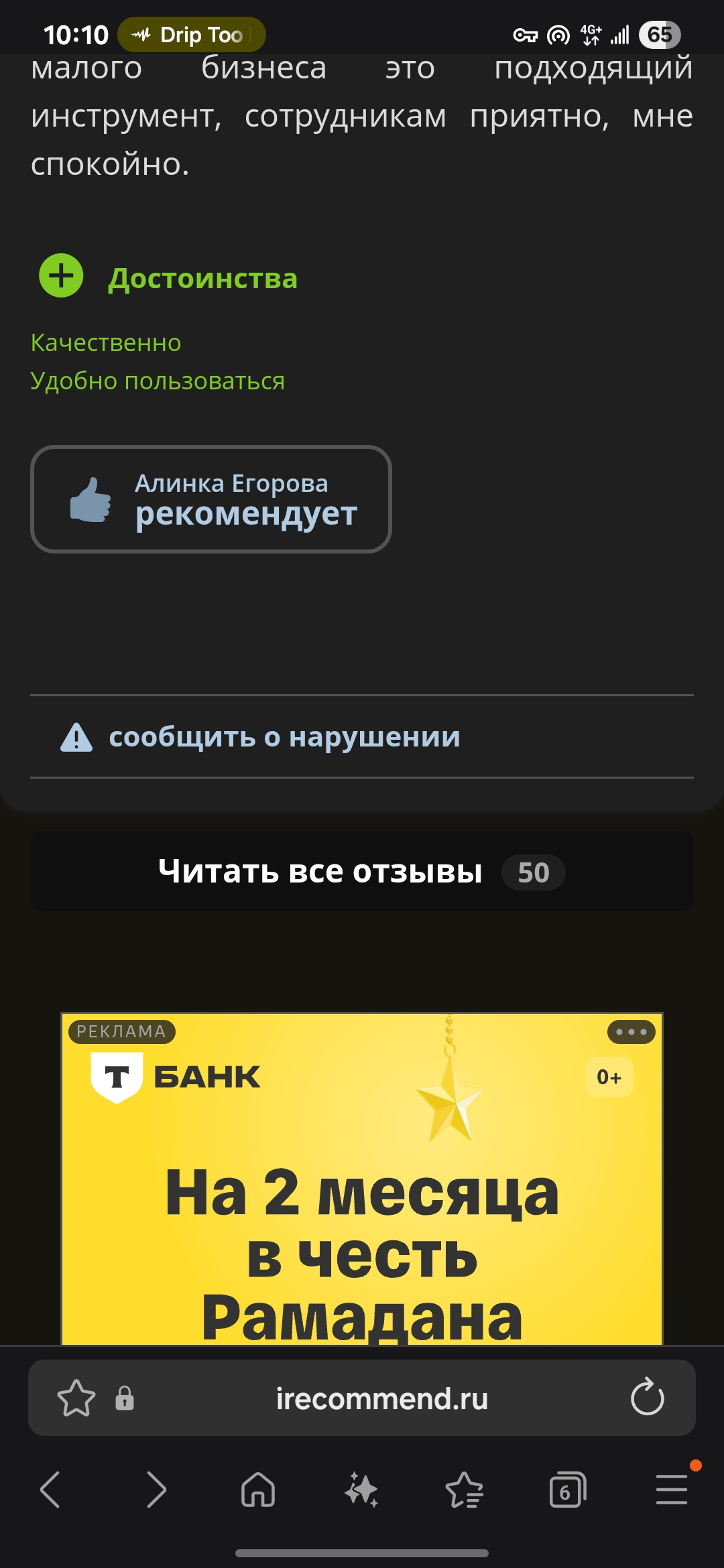
Task: Bookmark the page with the address bar star
Action: coord(76,1398)
